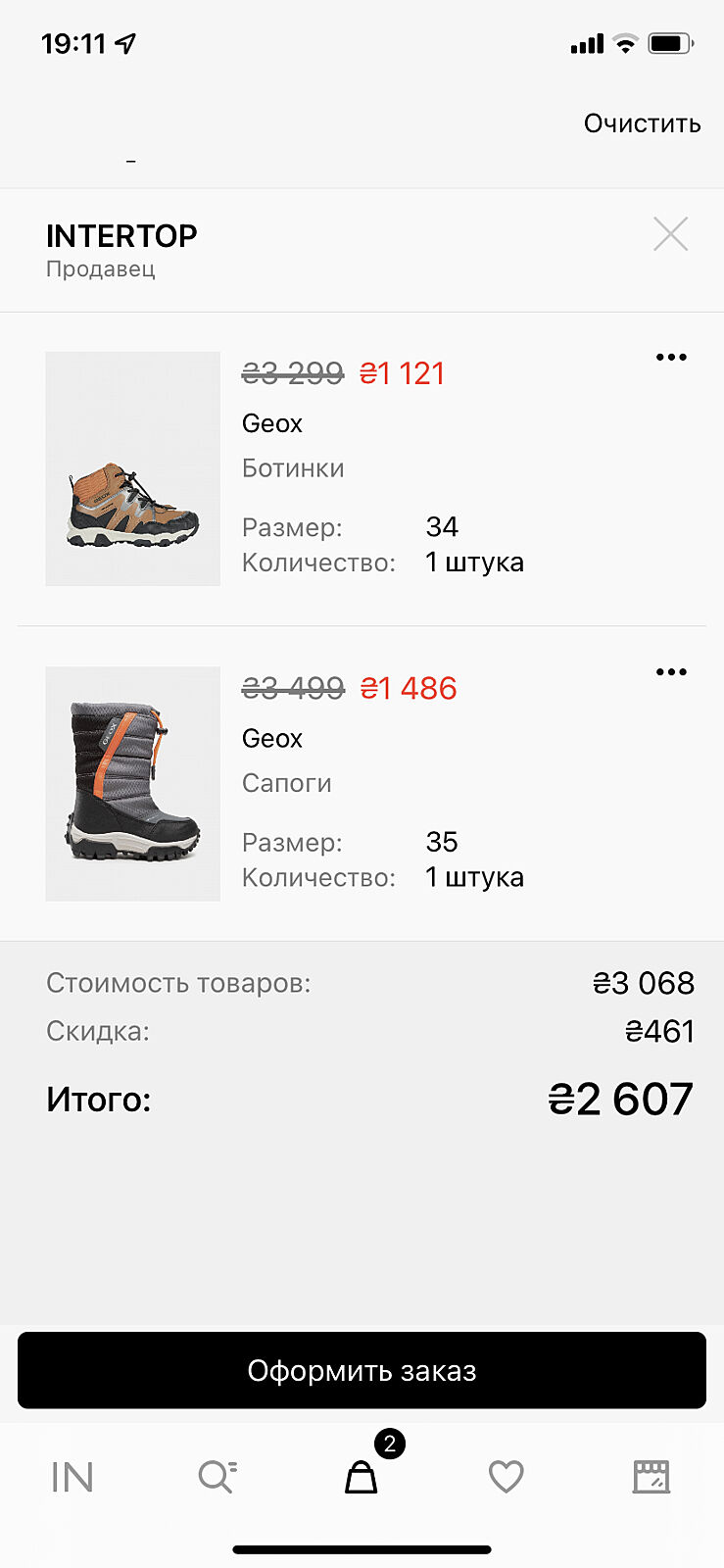Viewport: 724px width, 1568px height.
Task: Open the favorites heart tab
Action: pos(506,1477)
